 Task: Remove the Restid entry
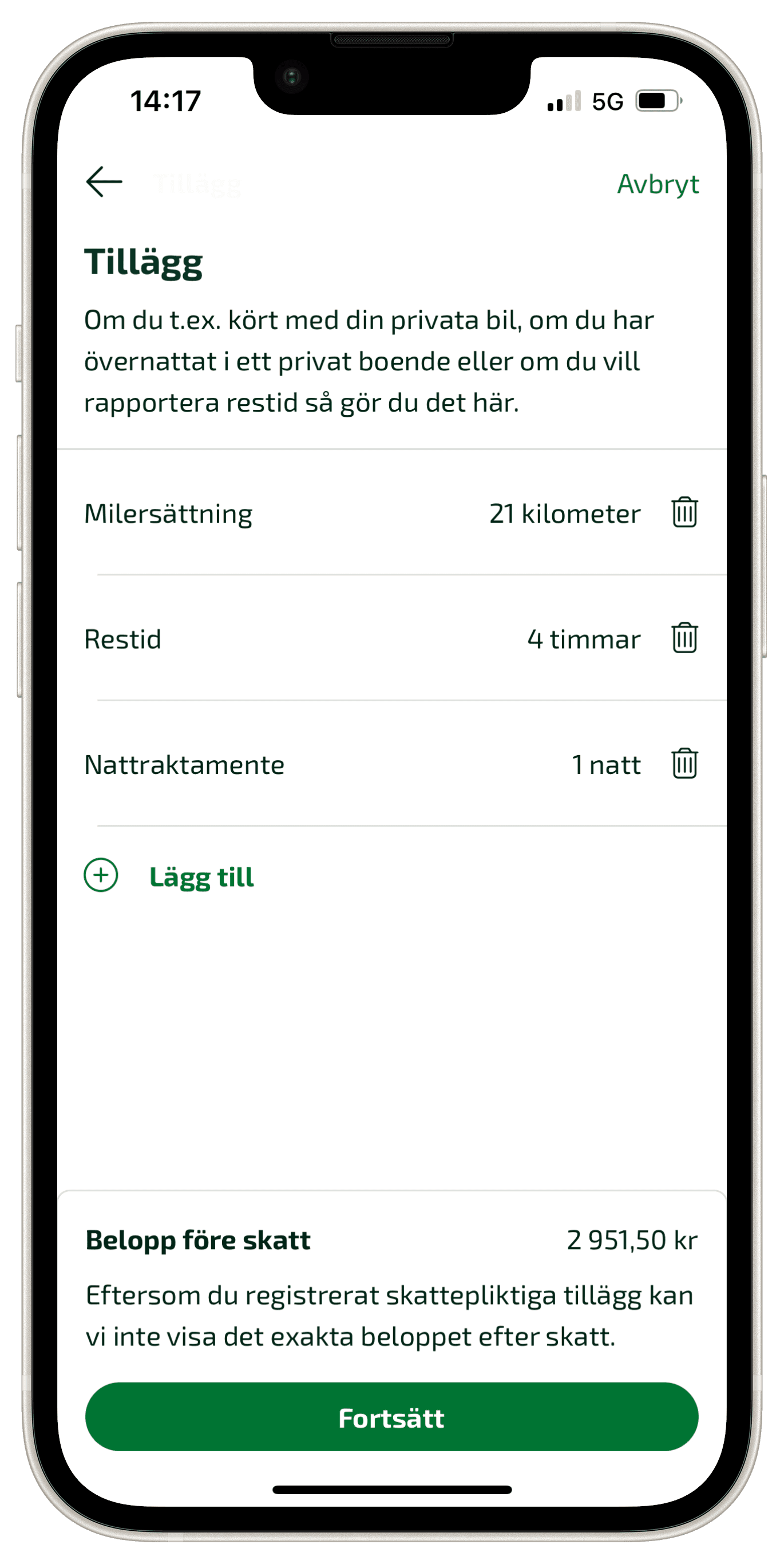coord(684,638)
